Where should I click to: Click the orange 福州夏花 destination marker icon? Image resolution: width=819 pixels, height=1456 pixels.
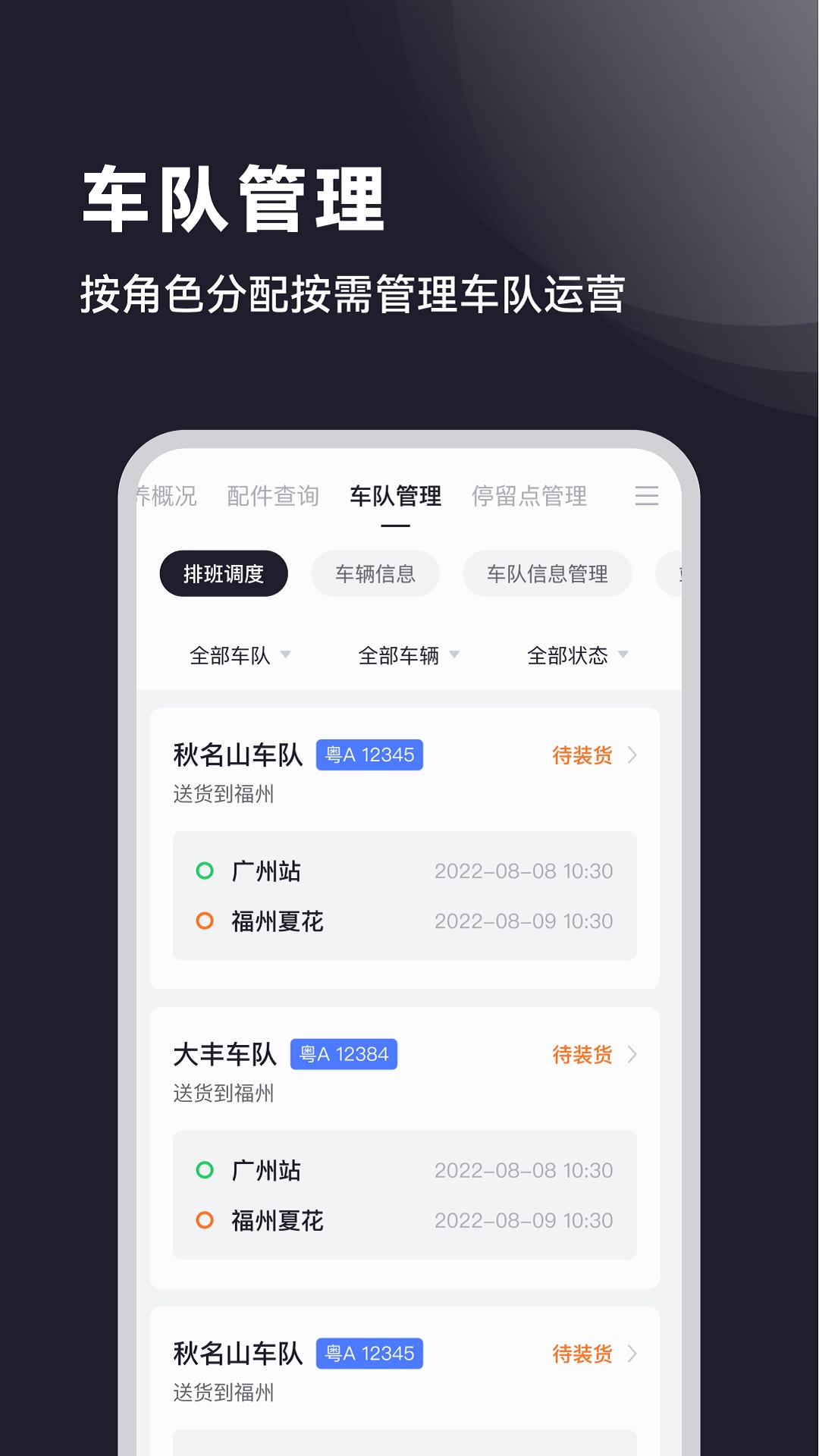pos(203,922)
